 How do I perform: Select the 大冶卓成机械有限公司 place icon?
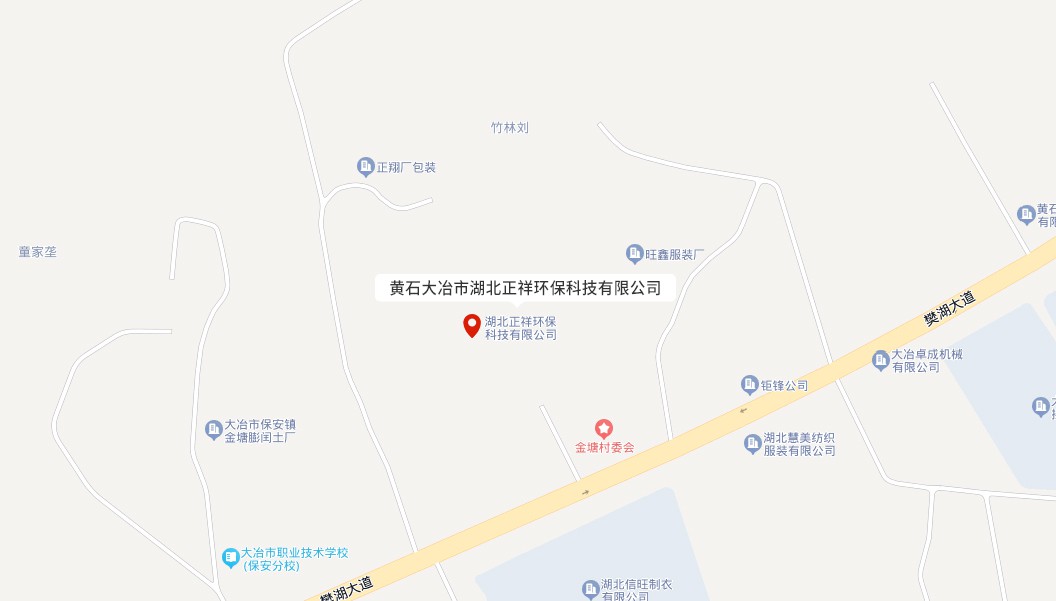coord(881,360)
